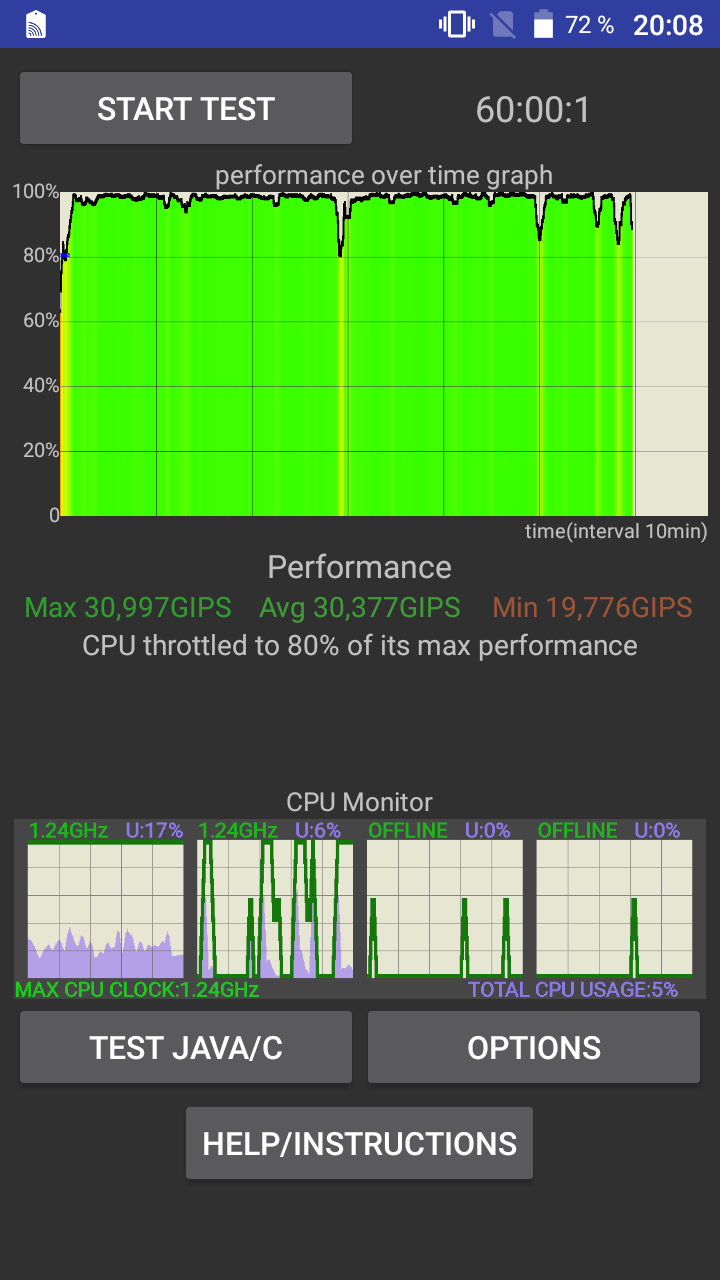Open the TEST JAVA/C option
720x1280 pixels.
point(186,1047)
